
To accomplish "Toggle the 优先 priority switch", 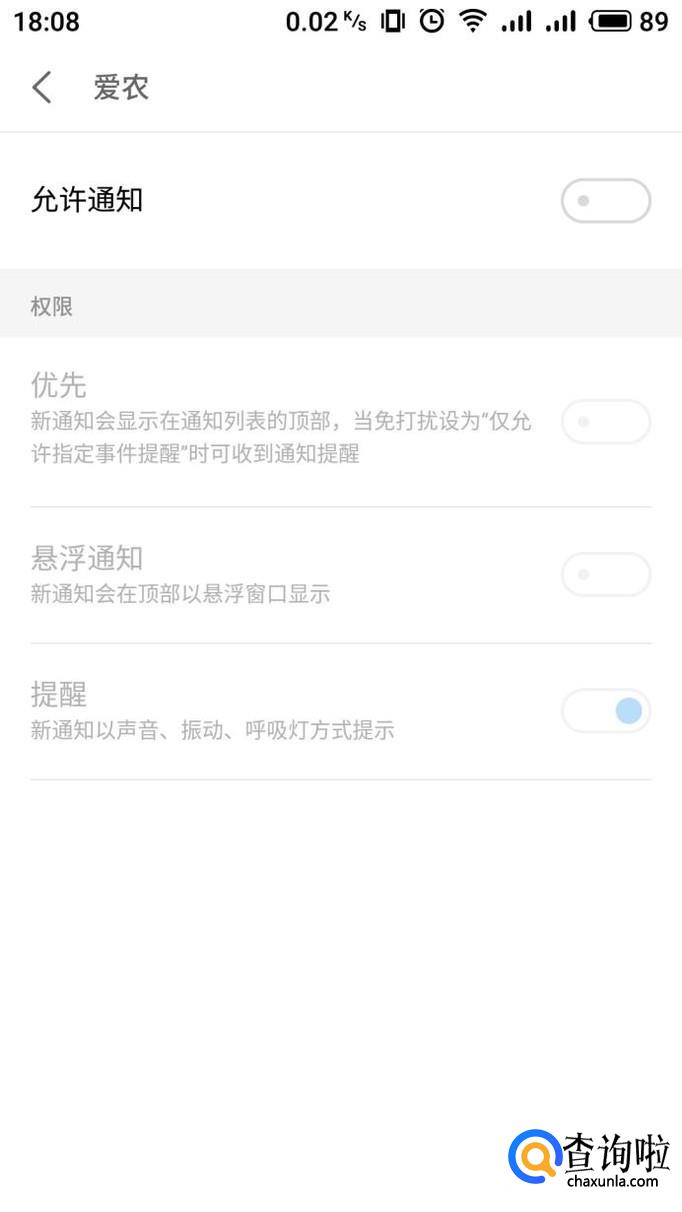I will 606,422.
